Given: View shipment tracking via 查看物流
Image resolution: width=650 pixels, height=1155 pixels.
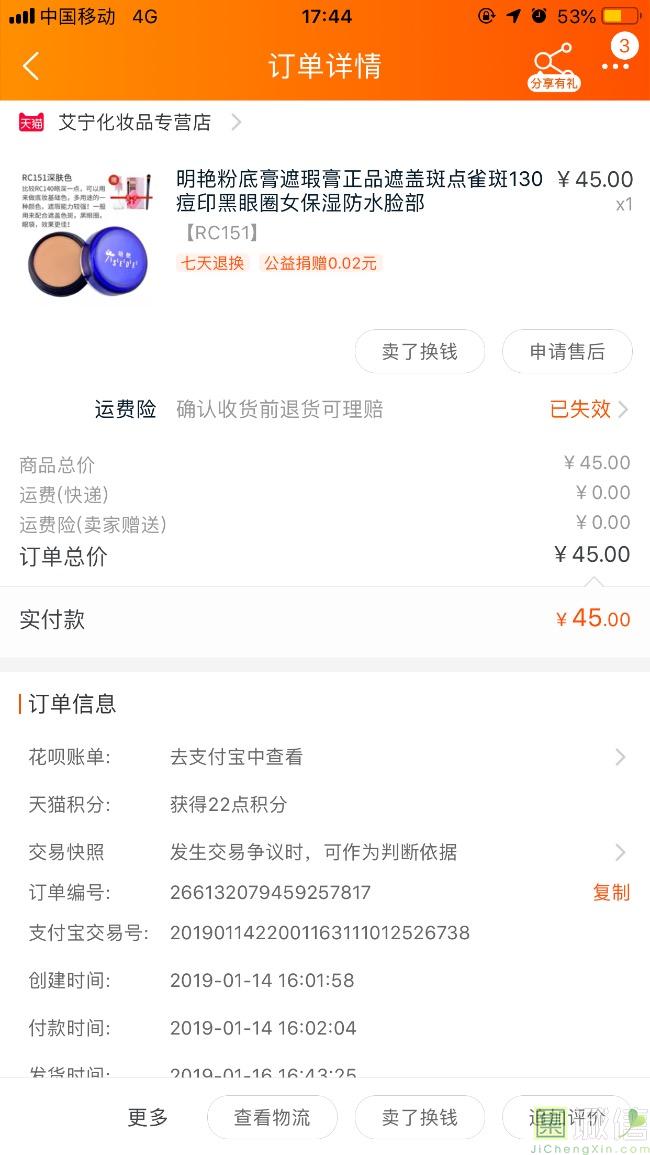Looking at the screenshot, I should [272, 1117].
